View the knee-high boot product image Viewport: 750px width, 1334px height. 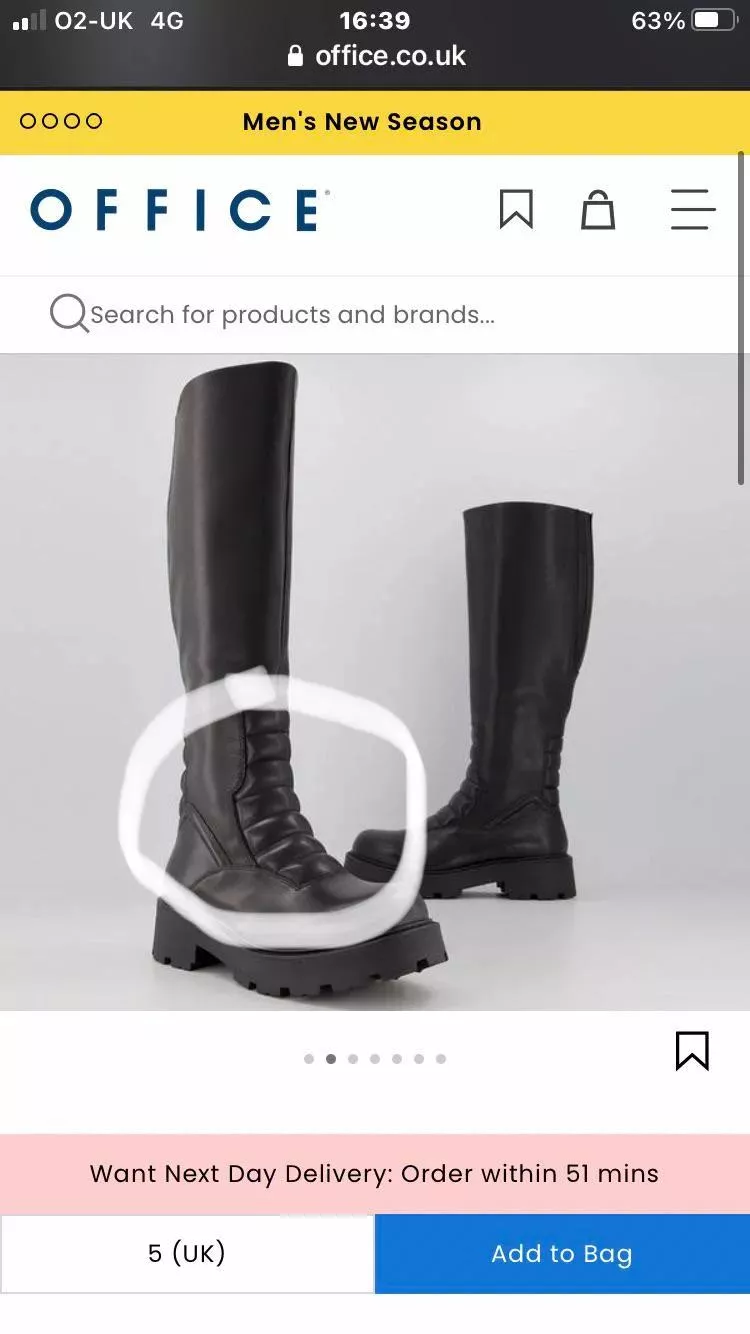(374, 682)
